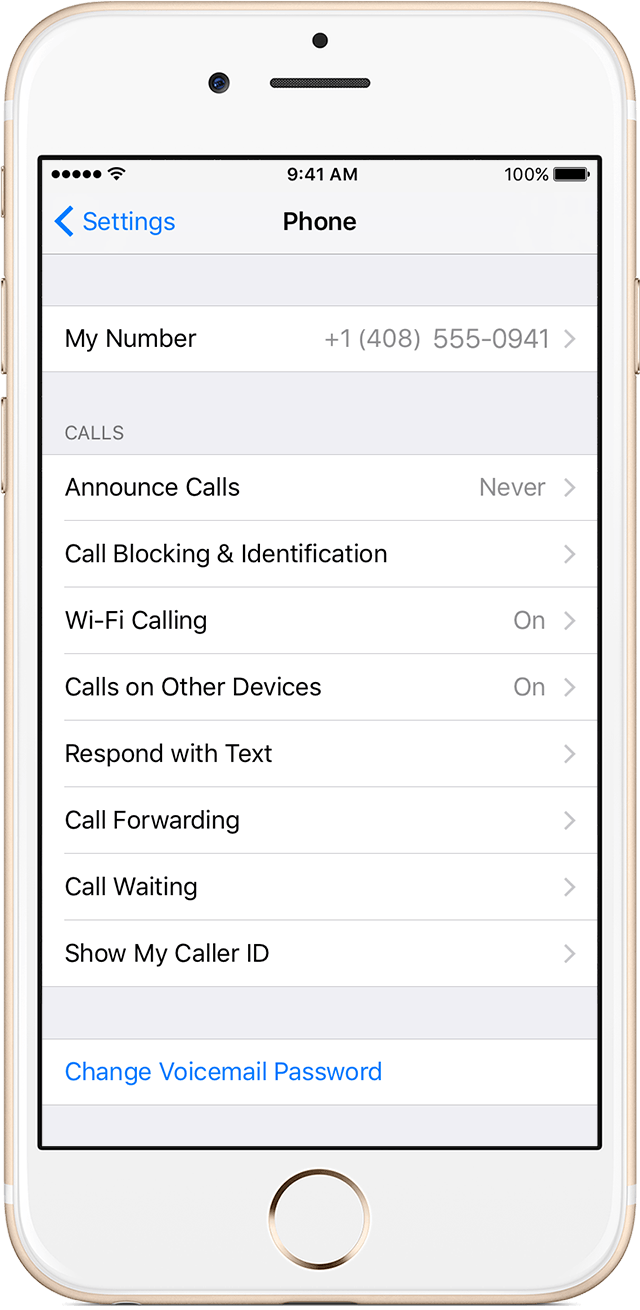Open Show My Caller ID
Viewport: 640px width, 1310px height.
(320, 953)
